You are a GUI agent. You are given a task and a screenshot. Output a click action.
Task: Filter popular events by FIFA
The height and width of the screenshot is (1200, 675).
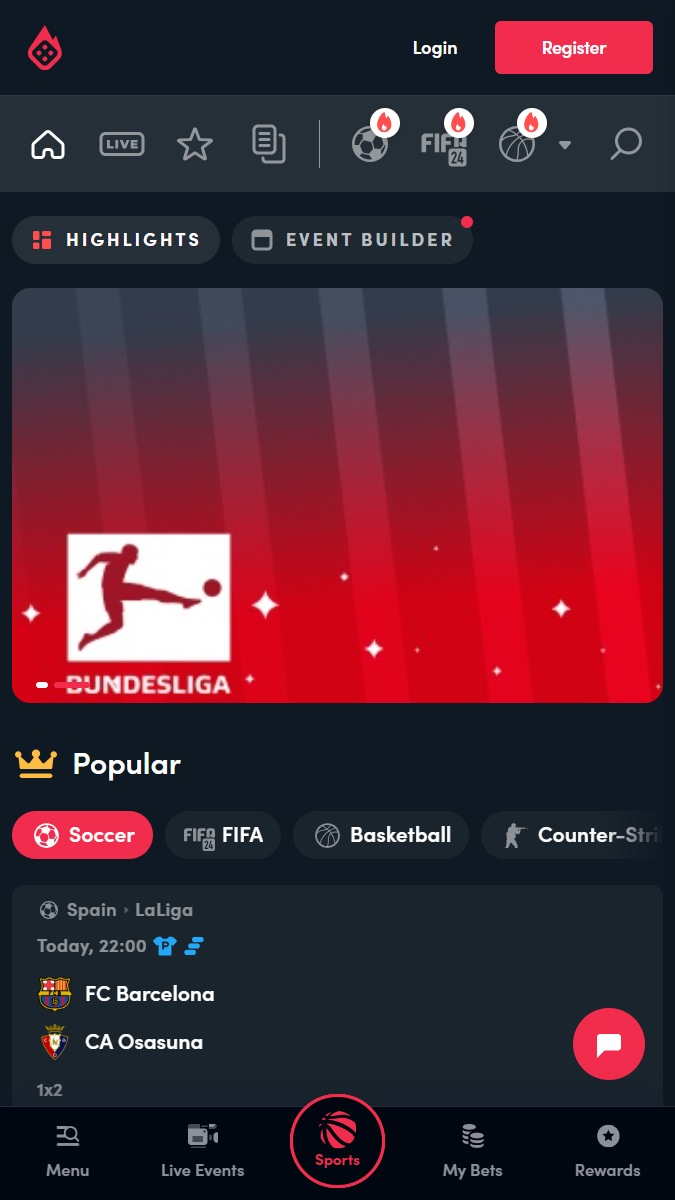pyautogui.click(x=223, y=835)
